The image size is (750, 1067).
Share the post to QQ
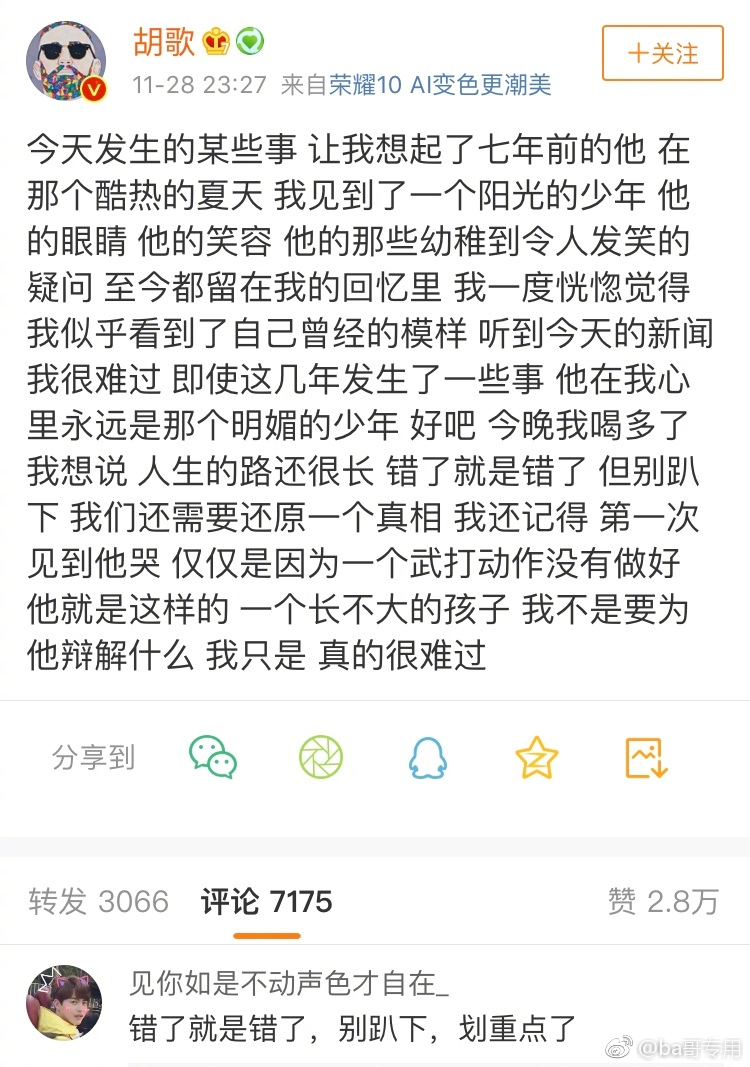pyautogui.click(x=428, y=757)
